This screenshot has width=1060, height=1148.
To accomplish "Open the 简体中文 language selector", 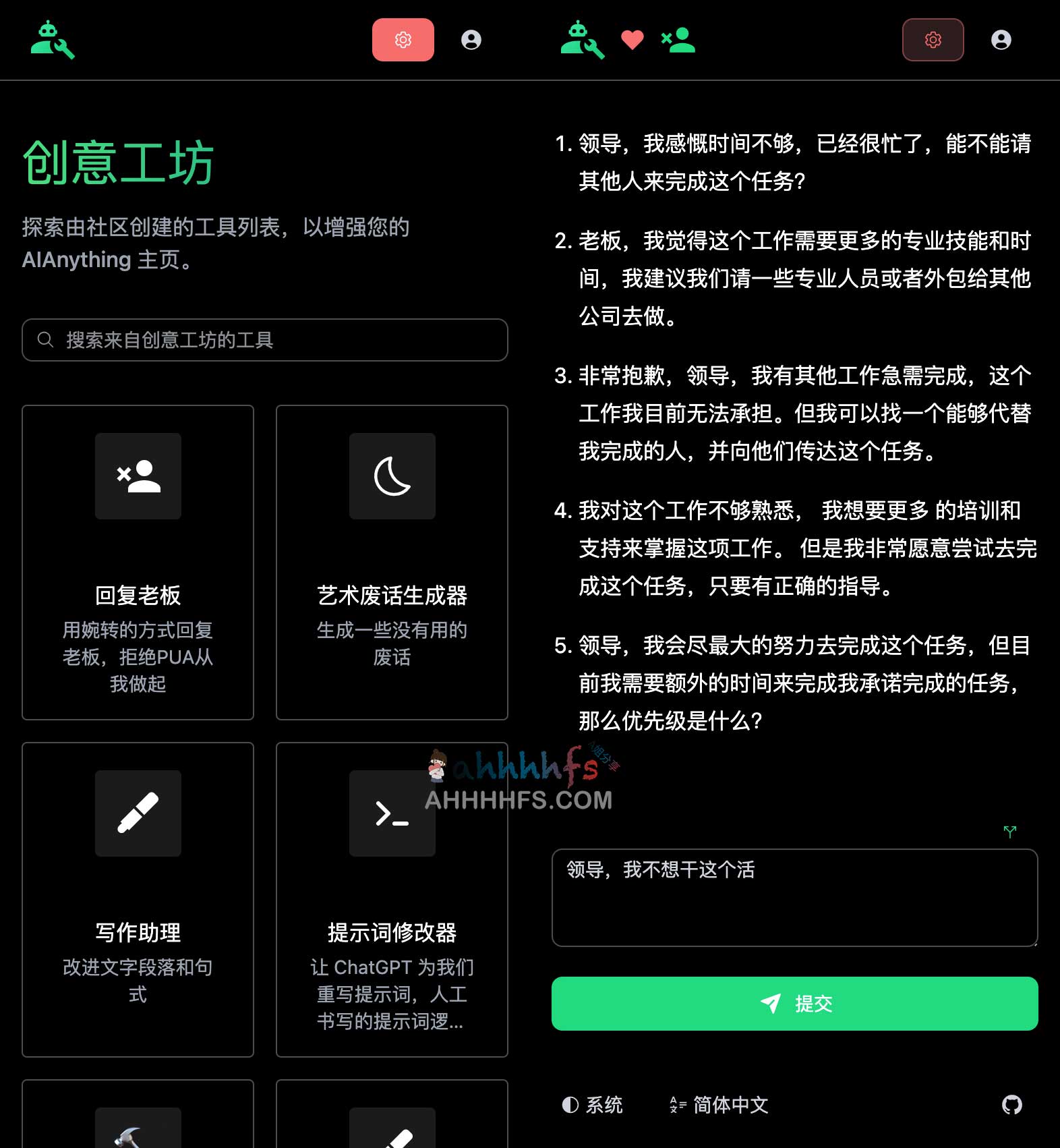I will tap(719, 1105).
